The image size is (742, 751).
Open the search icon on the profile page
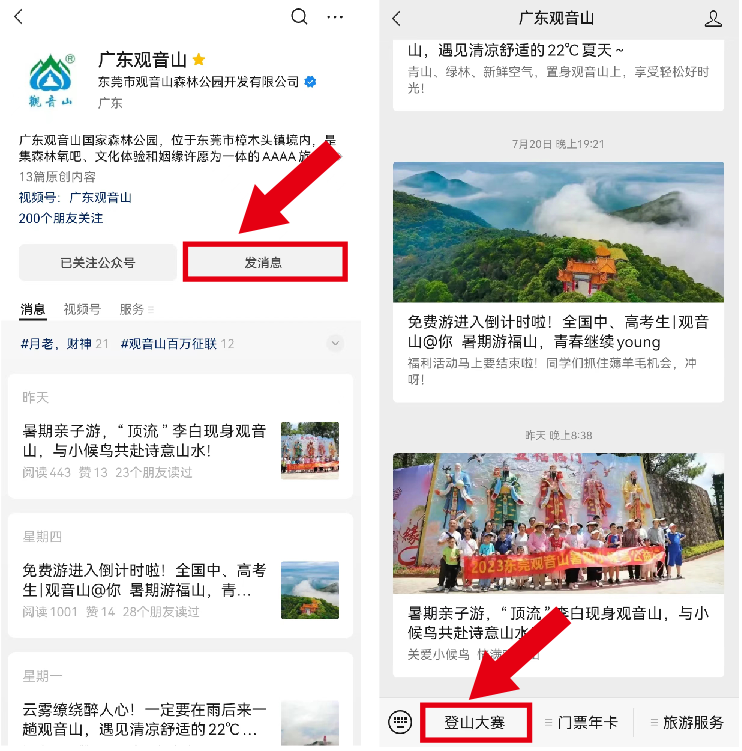coord(299,17)
